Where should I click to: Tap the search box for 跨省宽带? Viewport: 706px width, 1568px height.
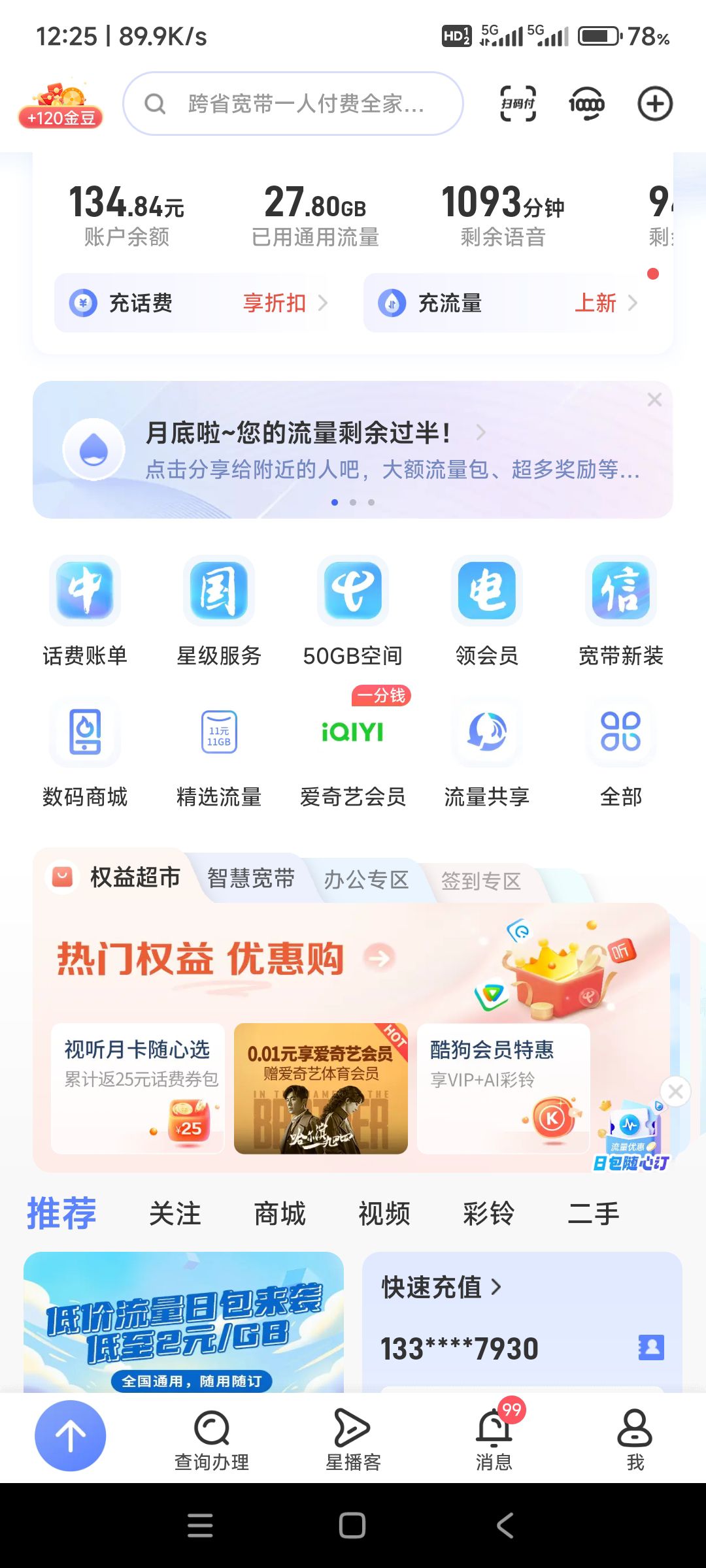pos(294,103)
